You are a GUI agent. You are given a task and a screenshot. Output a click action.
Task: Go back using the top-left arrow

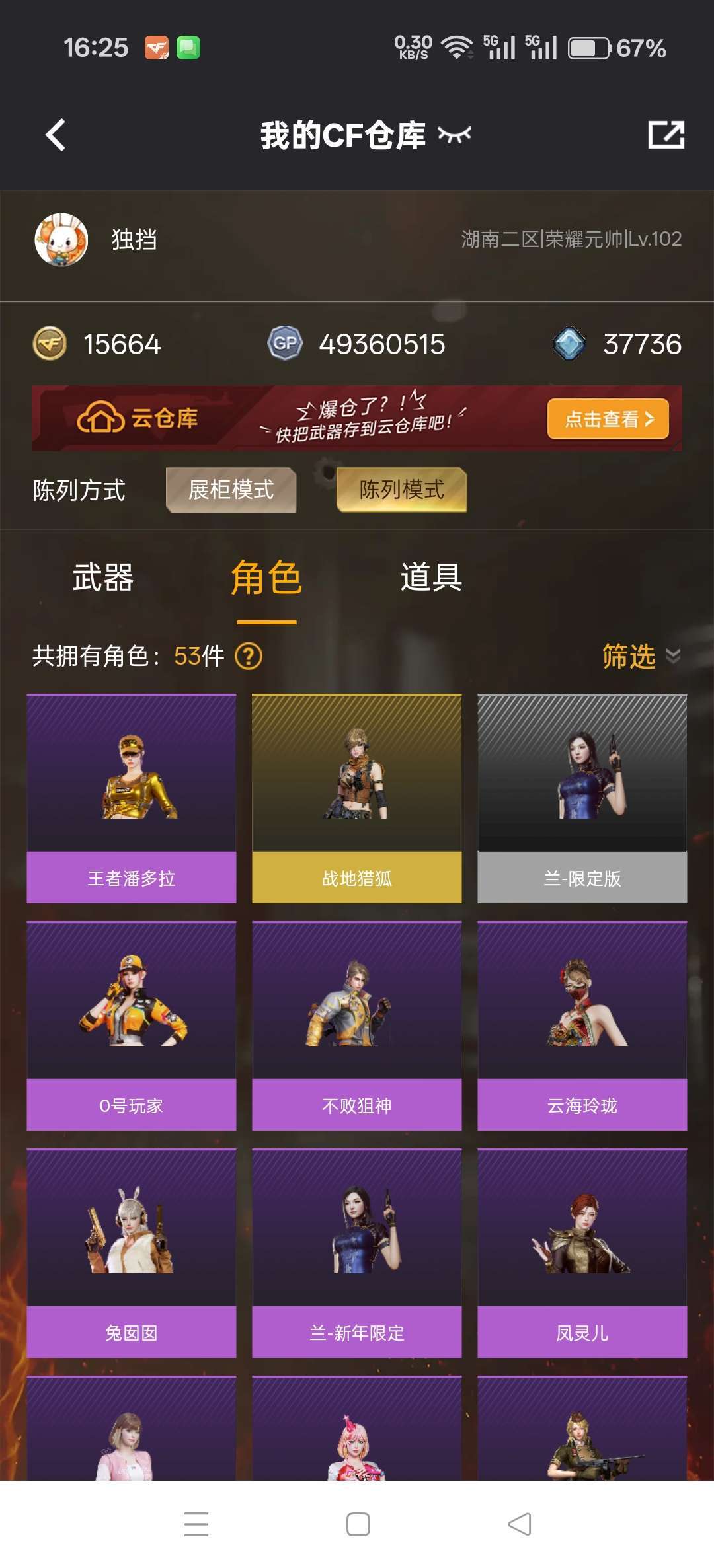[x=56, y=135]
